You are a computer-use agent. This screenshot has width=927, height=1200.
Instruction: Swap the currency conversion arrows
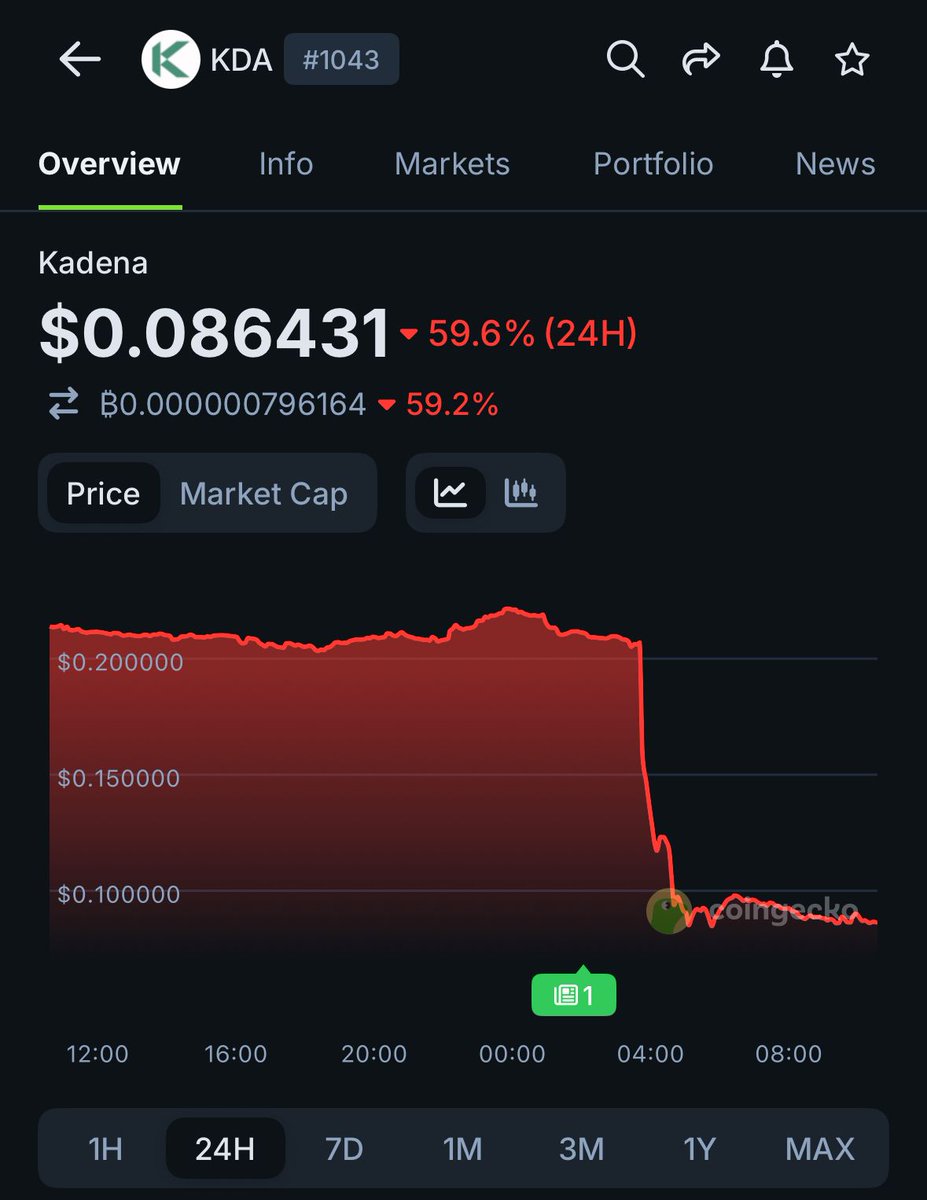point(64,405)
